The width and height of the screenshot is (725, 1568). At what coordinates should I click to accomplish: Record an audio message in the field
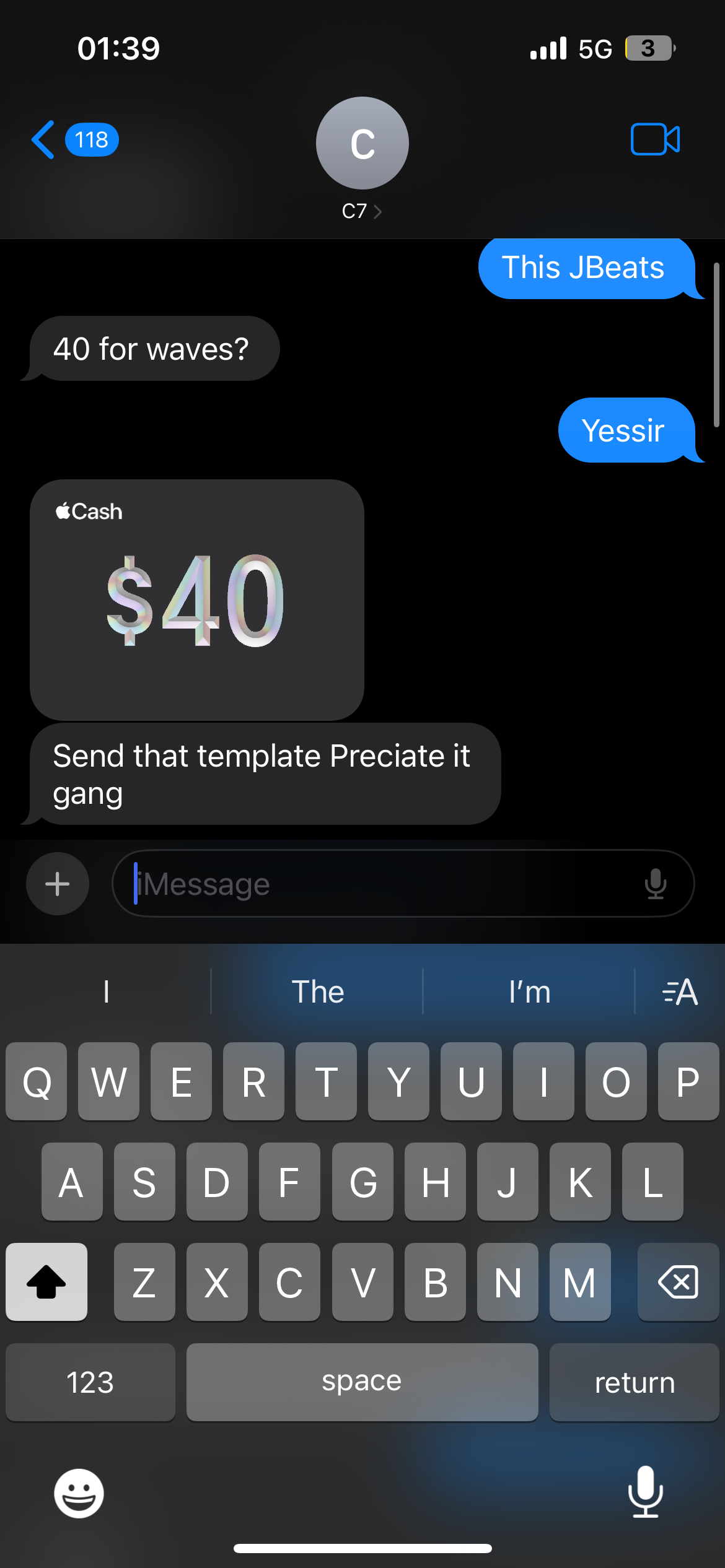click(x=655, y=884)
